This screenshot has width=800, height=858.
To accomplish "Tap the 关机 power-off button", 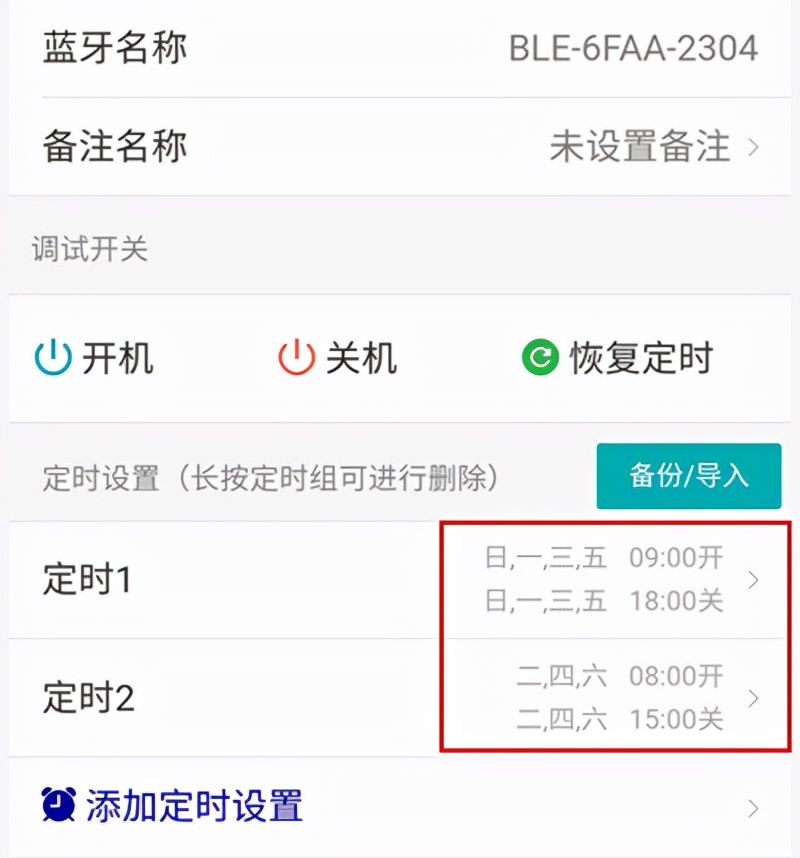I will (x=338, y=357).
